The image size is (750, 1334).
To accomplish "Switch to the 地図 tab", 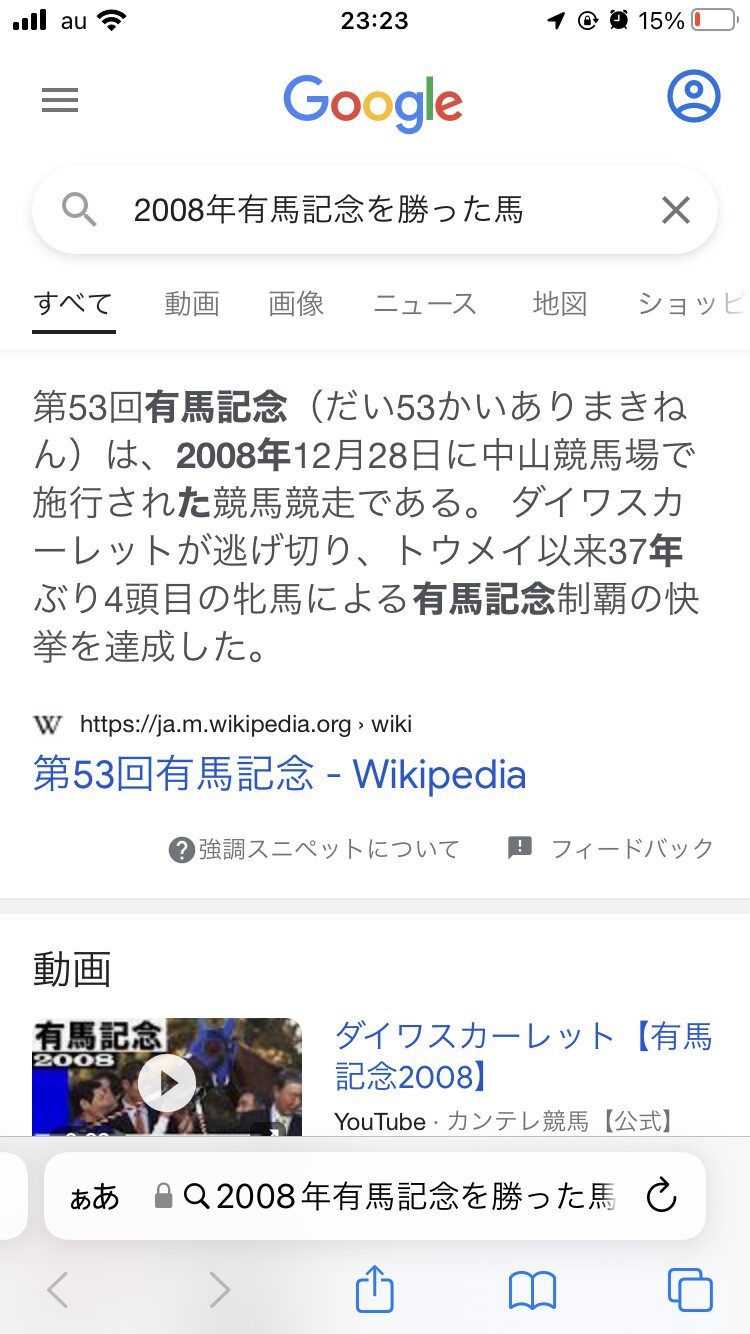I will click(559, 304).
